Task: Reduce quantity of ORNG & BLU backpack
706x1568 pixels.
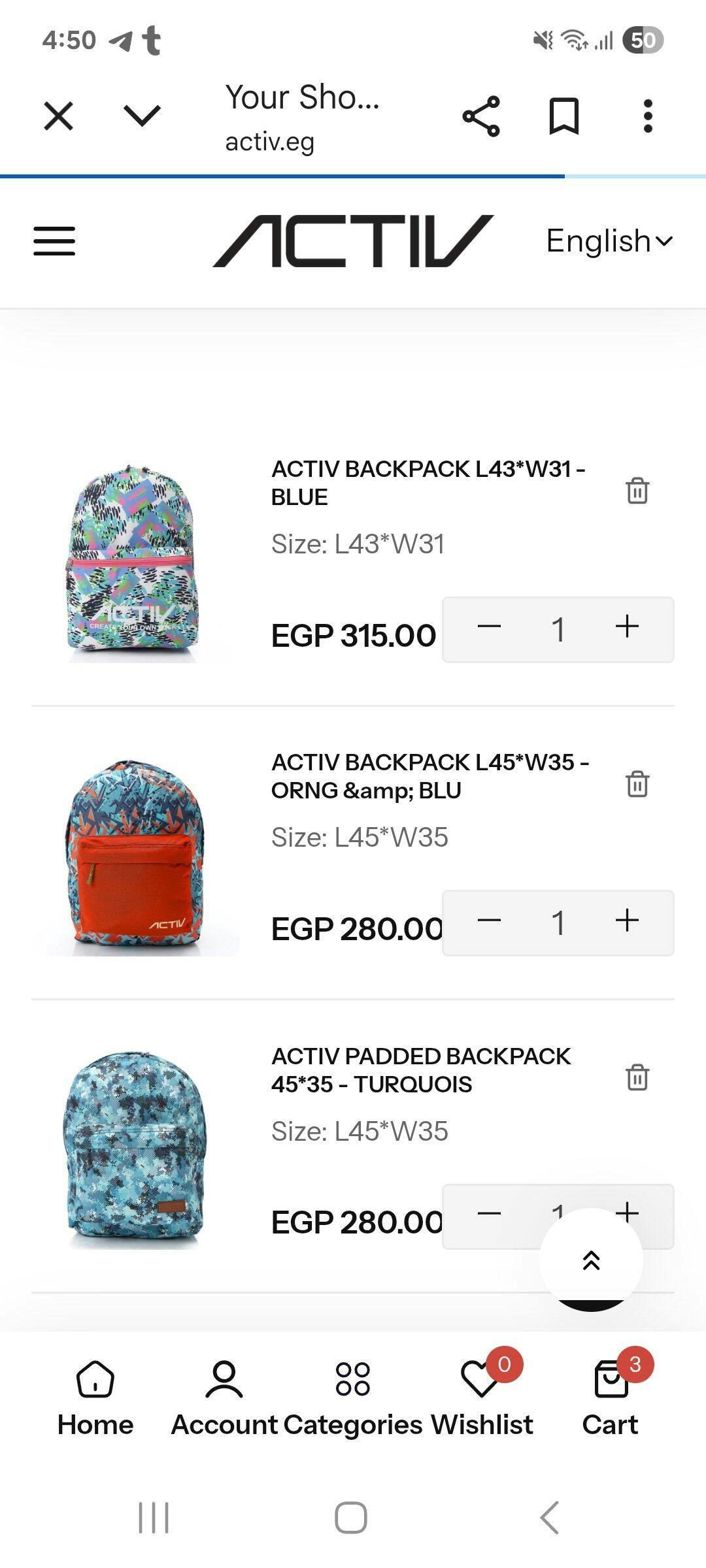Action: pyautogui.click(x=489, y=921)
